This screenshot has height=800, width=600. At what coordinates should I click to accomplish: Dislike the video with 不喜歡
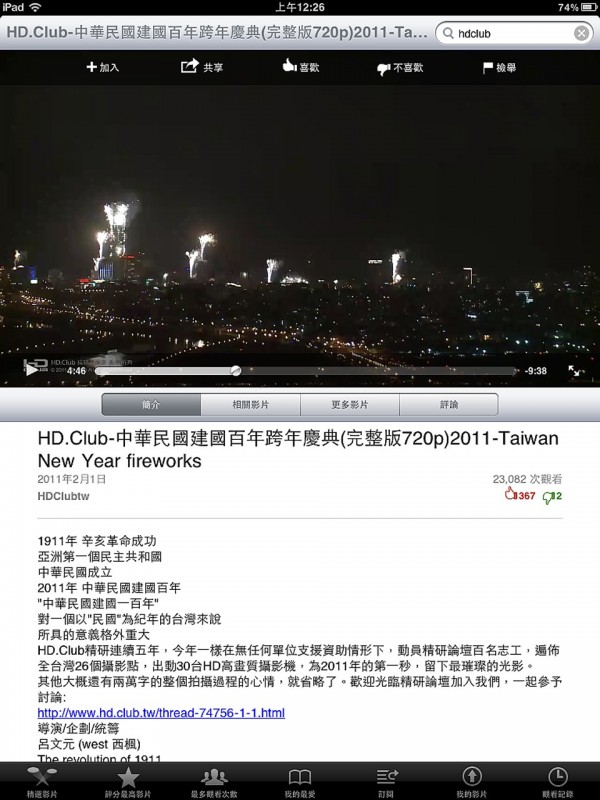coord(399,68)
